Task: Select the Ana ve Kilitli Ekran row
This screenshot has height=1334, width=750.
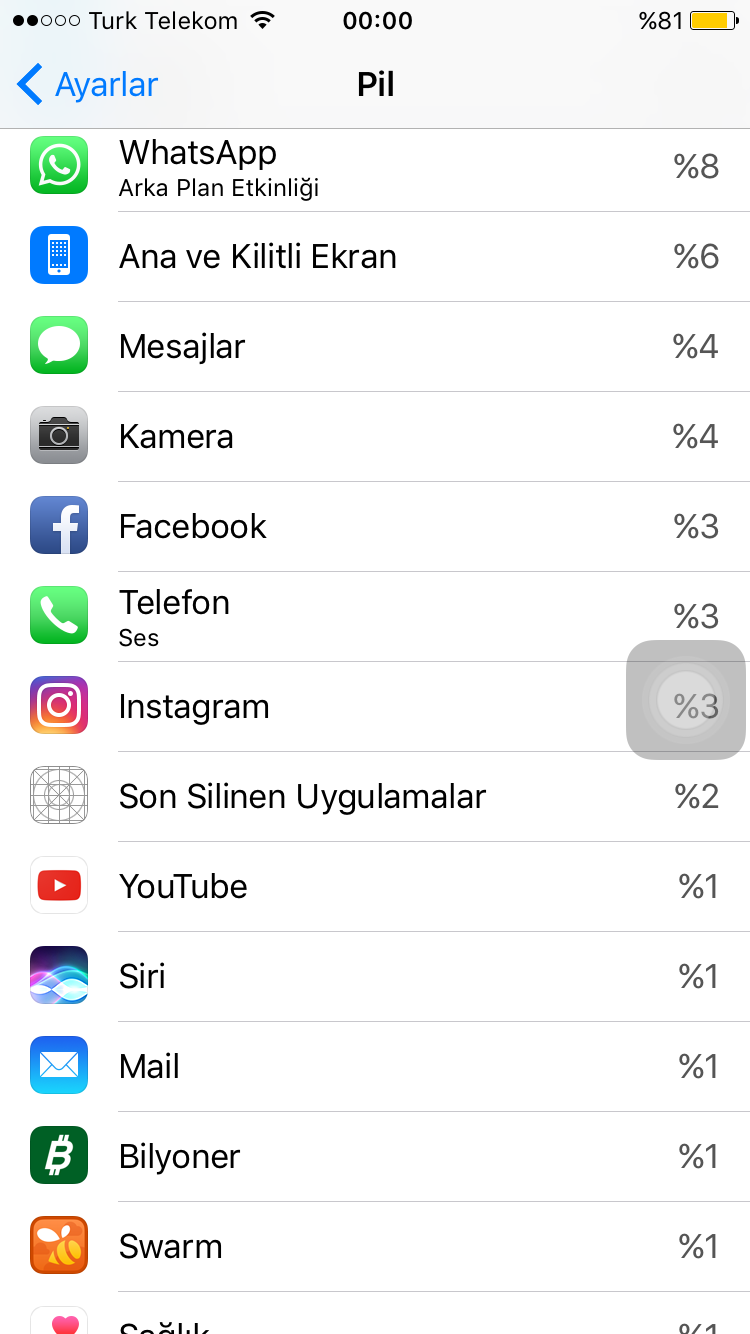Action: (375, 257)
